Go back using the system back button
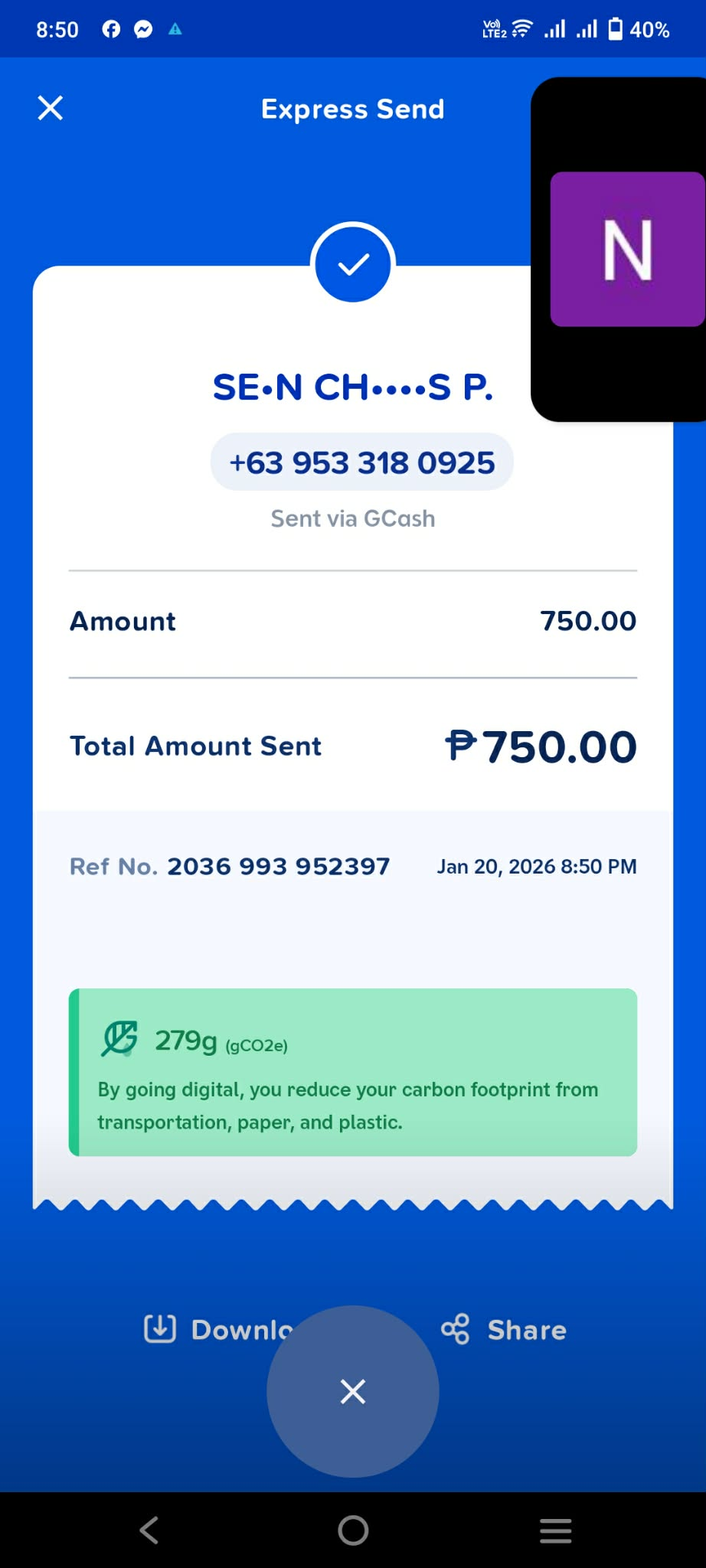Screen dimensions: 706x1568 click(149, 1530)
